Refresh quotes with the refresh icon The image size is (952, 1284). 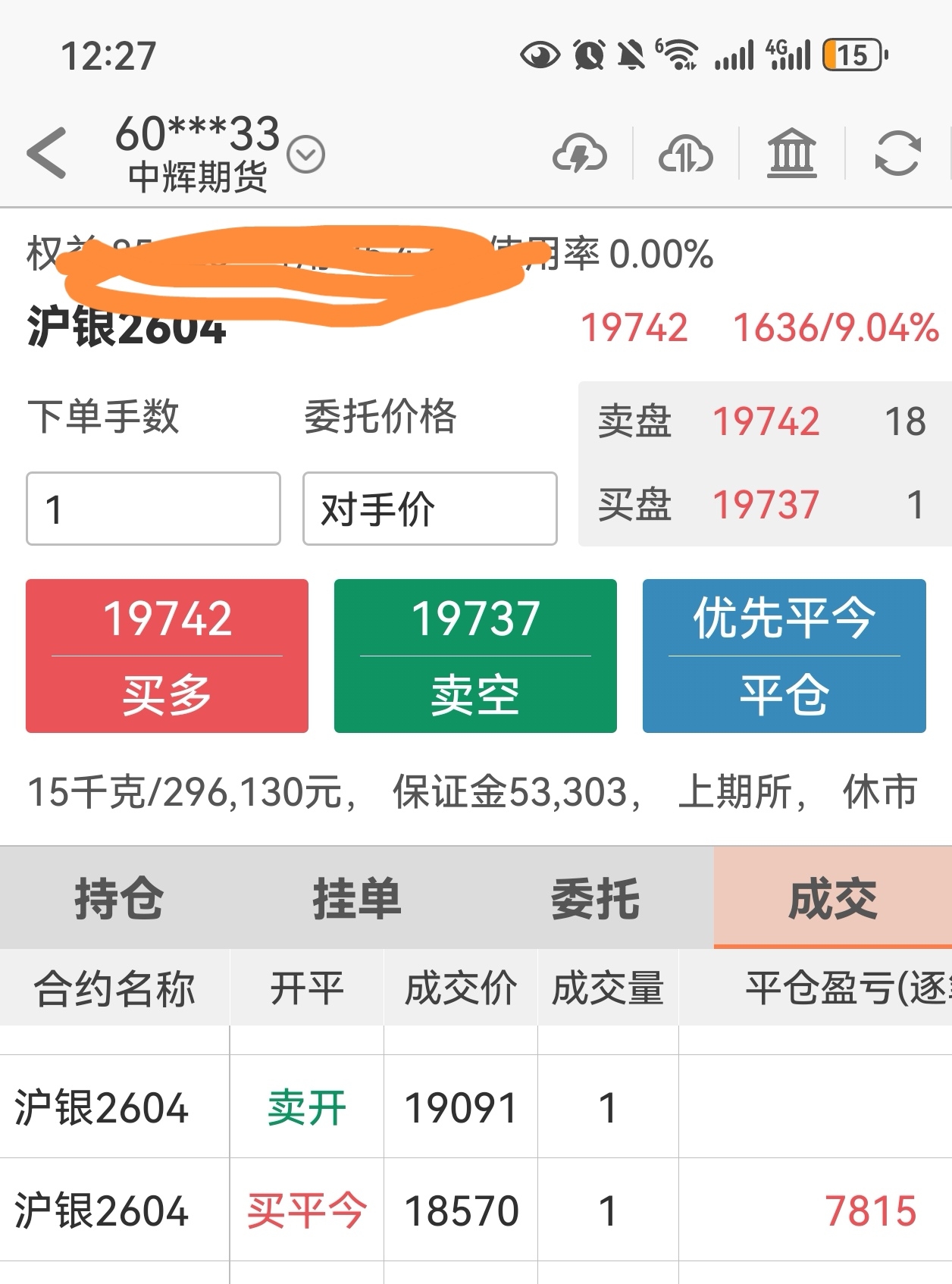897,152
